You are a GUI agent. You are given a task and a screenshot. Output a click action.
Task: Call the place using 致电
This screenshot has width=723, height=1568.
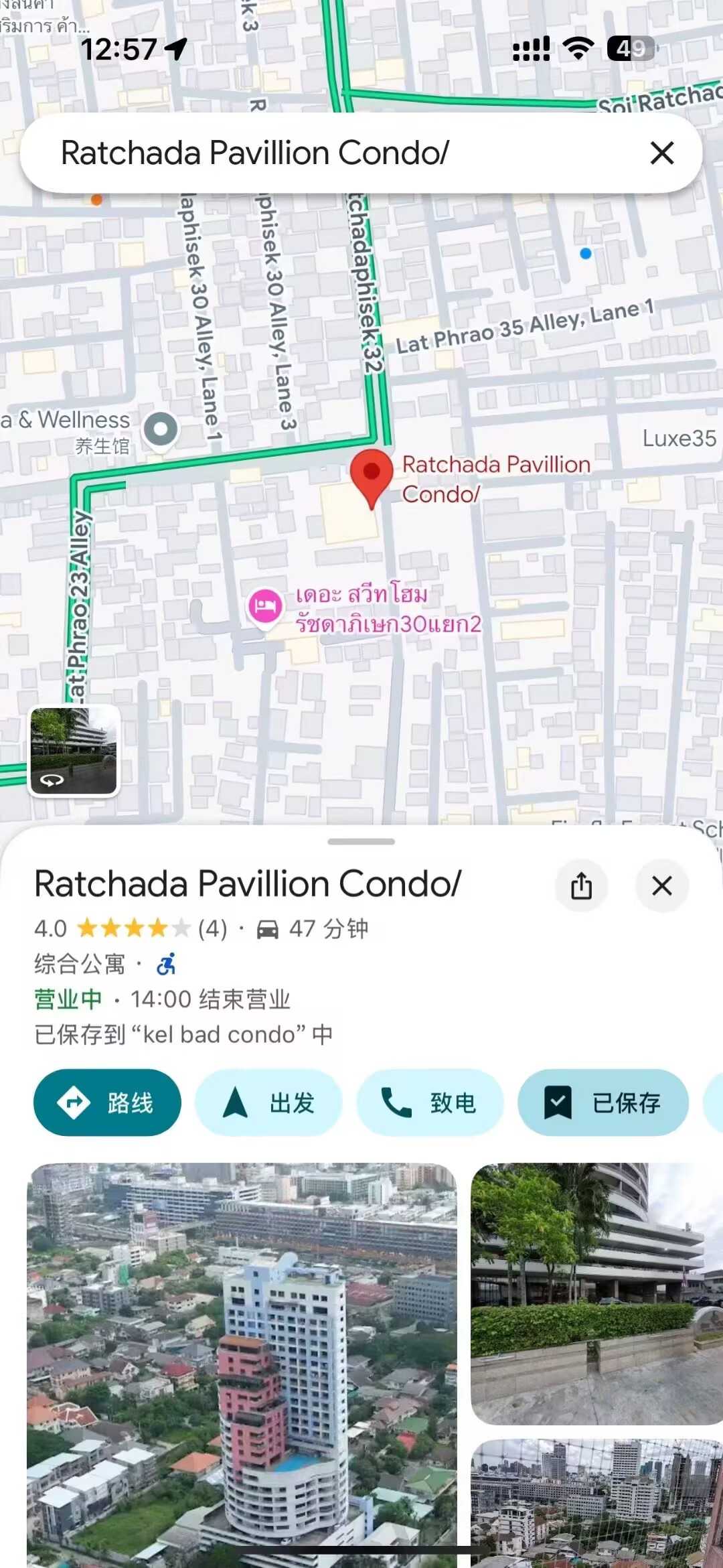click(x=430, y=1102)
